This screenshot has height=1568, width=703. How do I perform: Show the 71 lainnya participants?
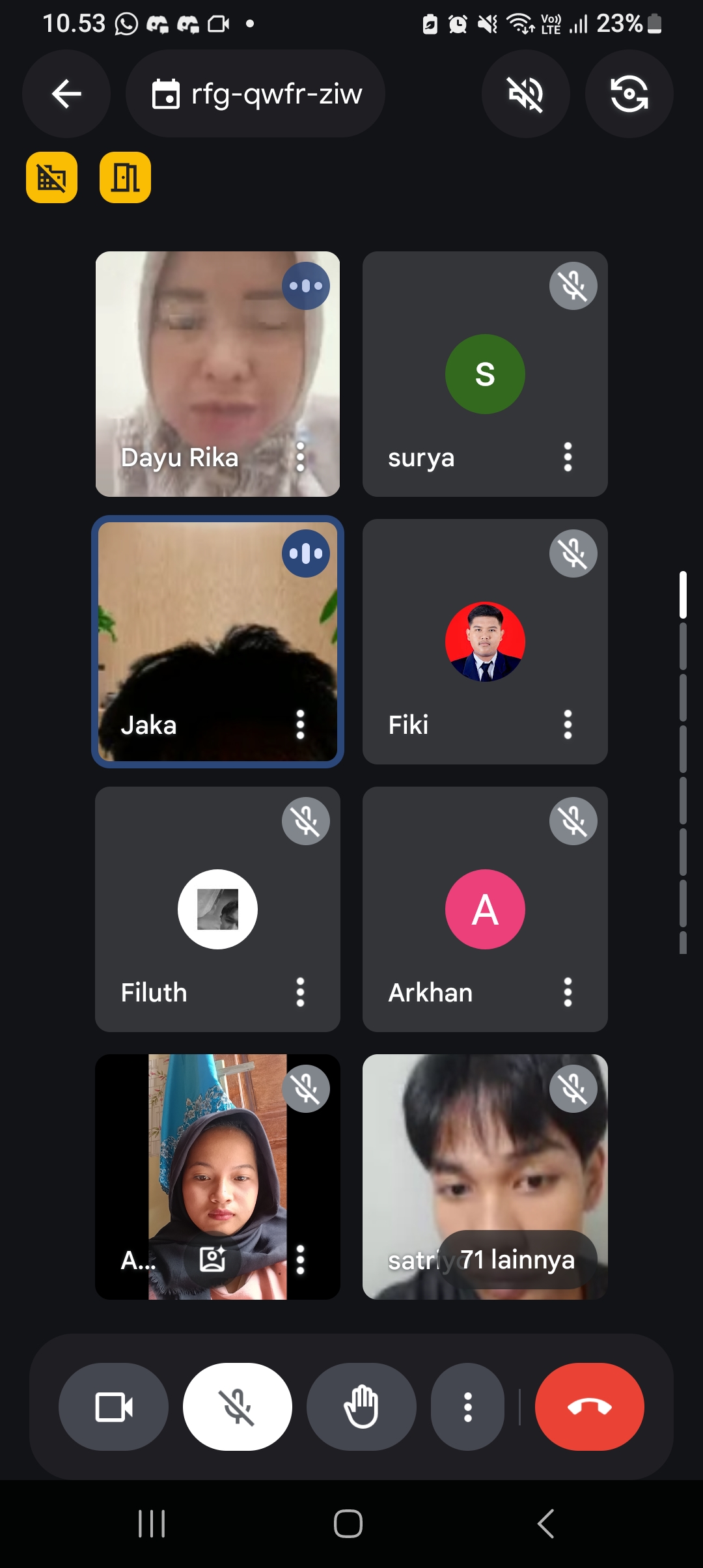tap(517, 1260)
